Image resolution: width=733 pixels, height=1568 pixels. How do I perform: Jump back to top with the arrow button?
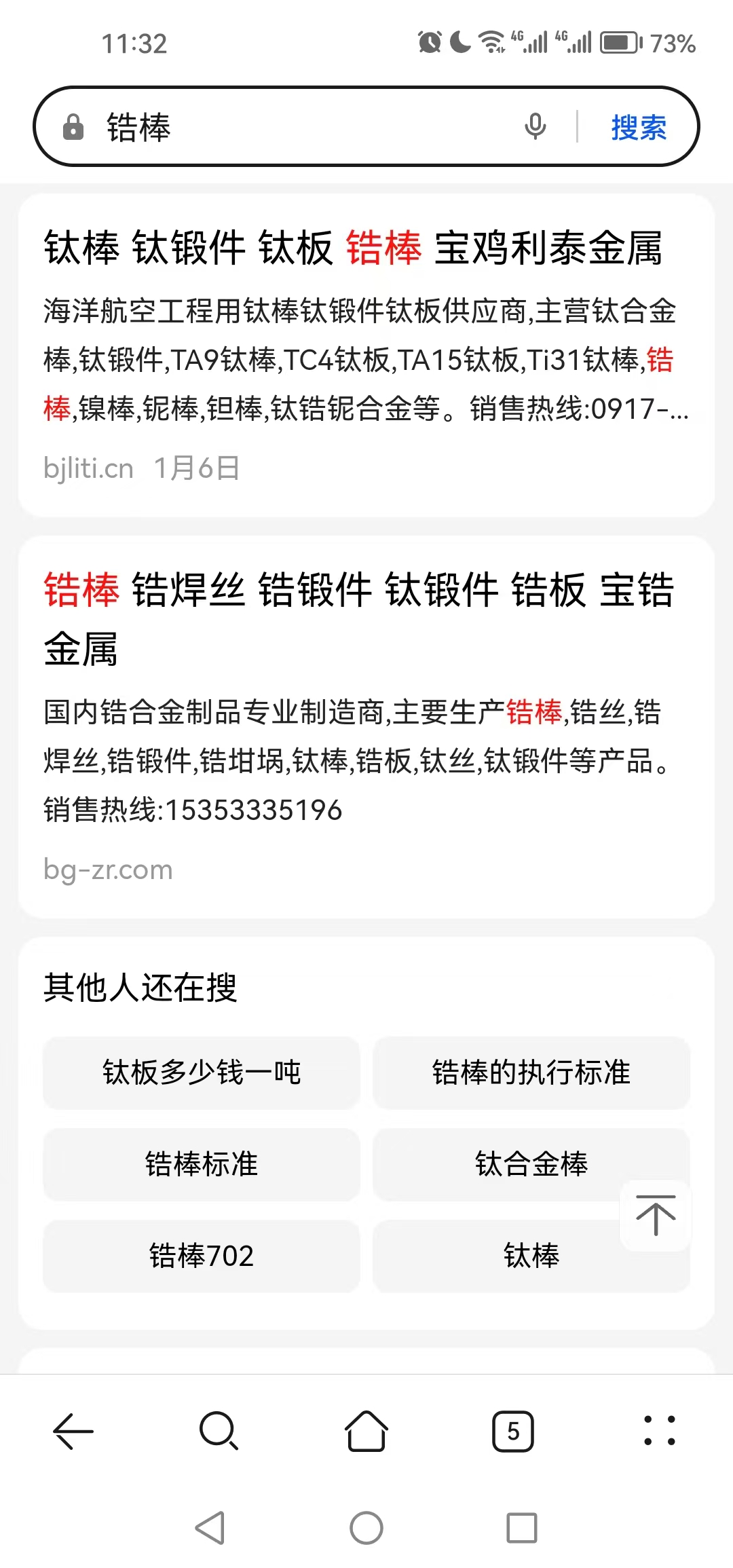pos(656,1216)
